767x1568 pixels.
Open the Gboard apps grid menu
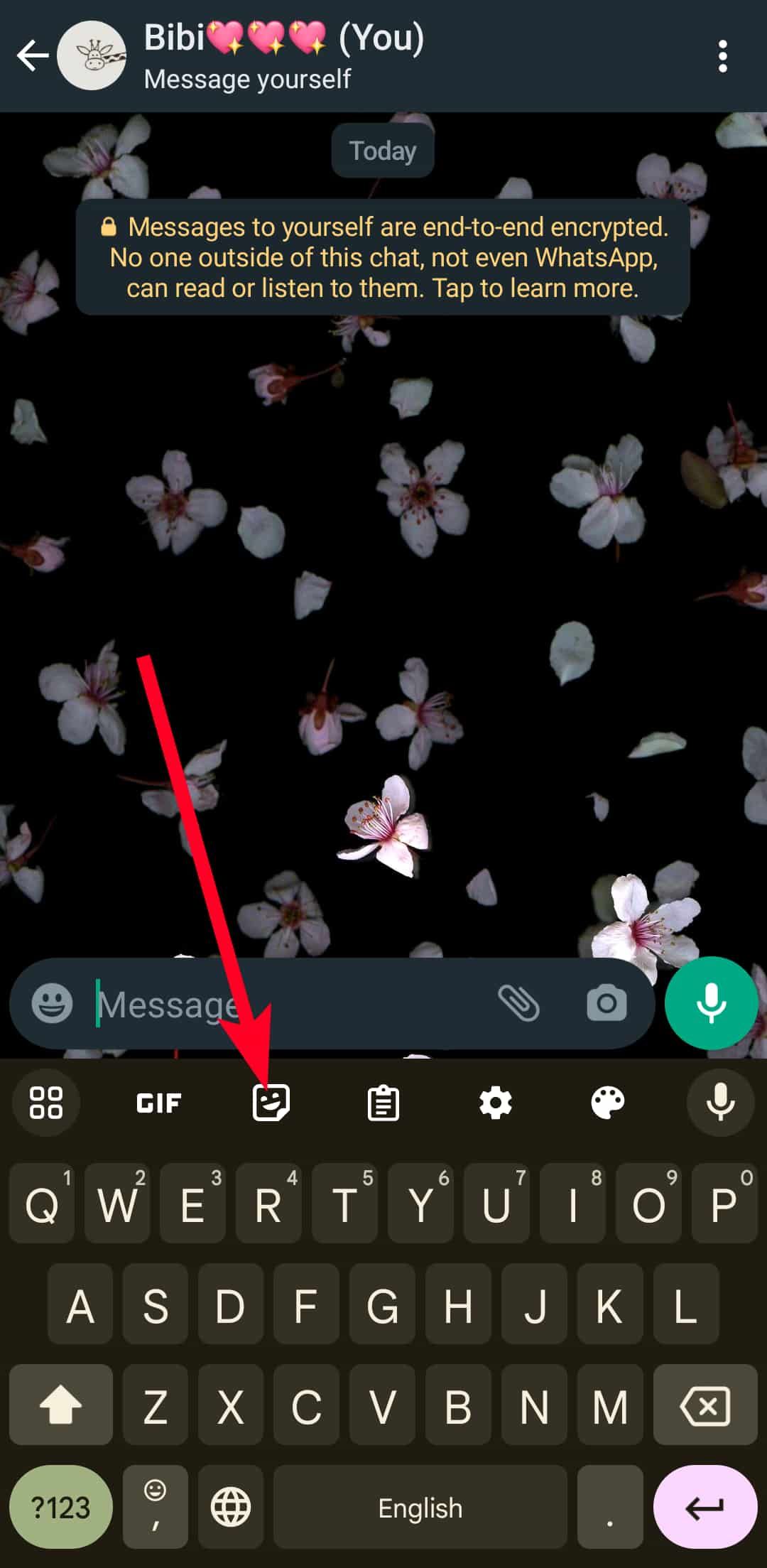(x=45, y=1102)
